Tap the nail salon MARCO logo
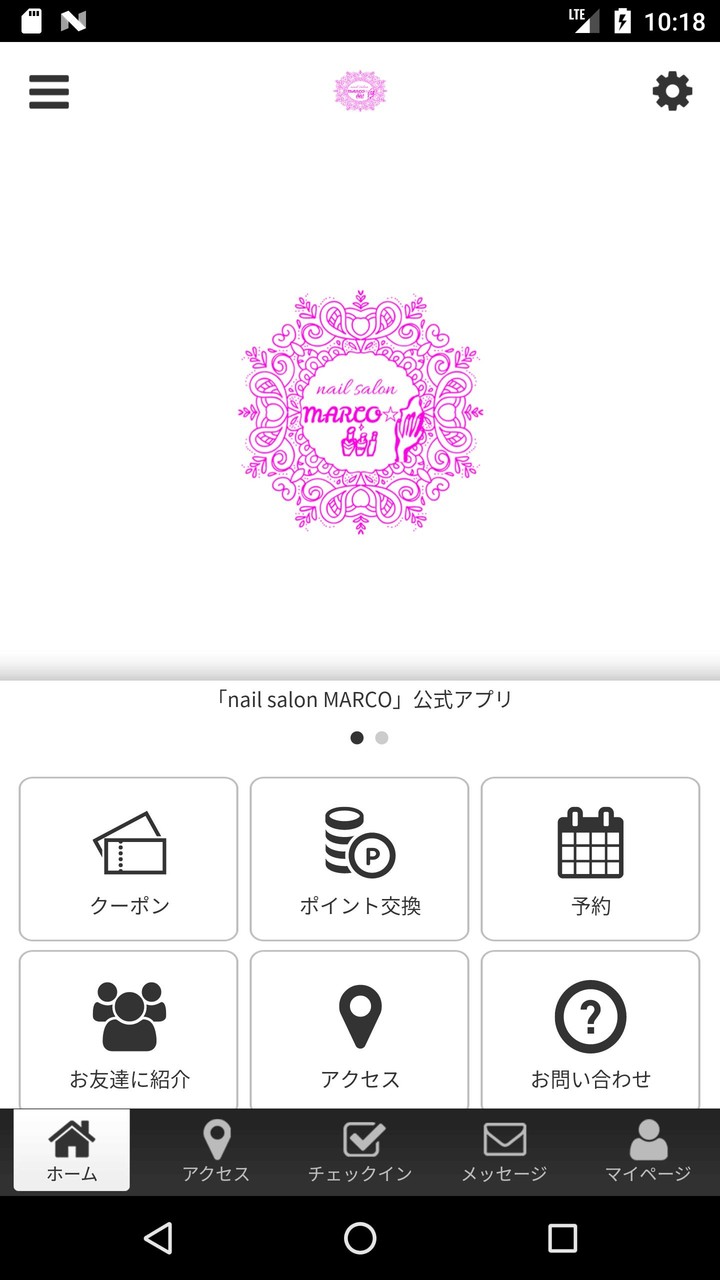 (359, 413)
